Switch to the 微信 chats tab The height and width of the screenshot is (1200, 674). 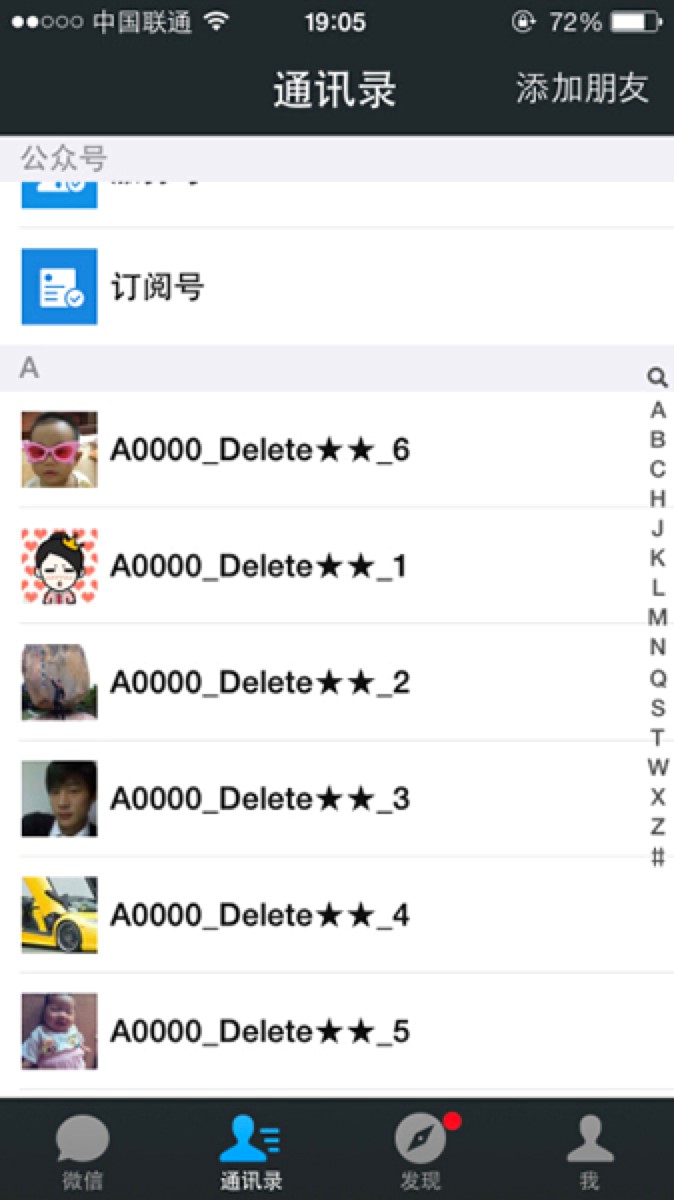tap(83, 1152)
